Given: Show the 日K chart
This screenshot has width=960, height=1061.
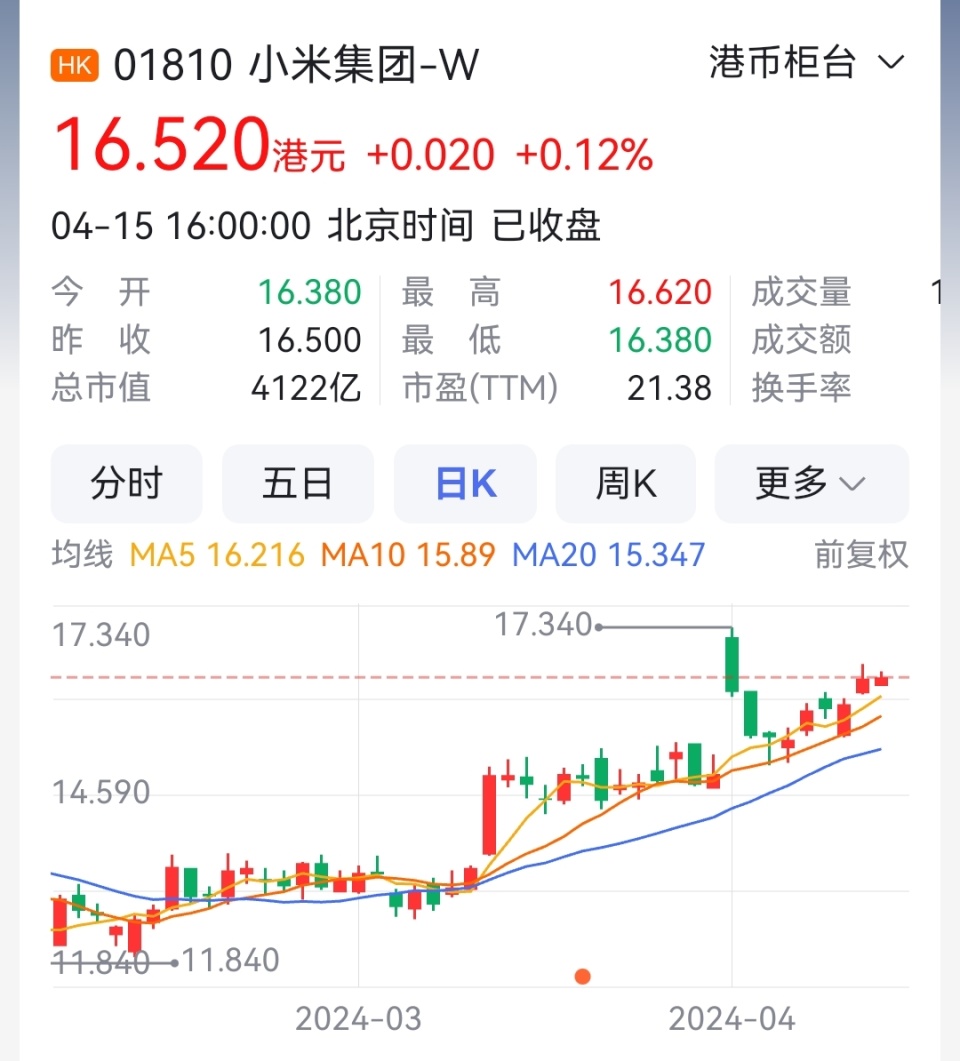Looking at the screenshot, I should [x=465, y=484].
